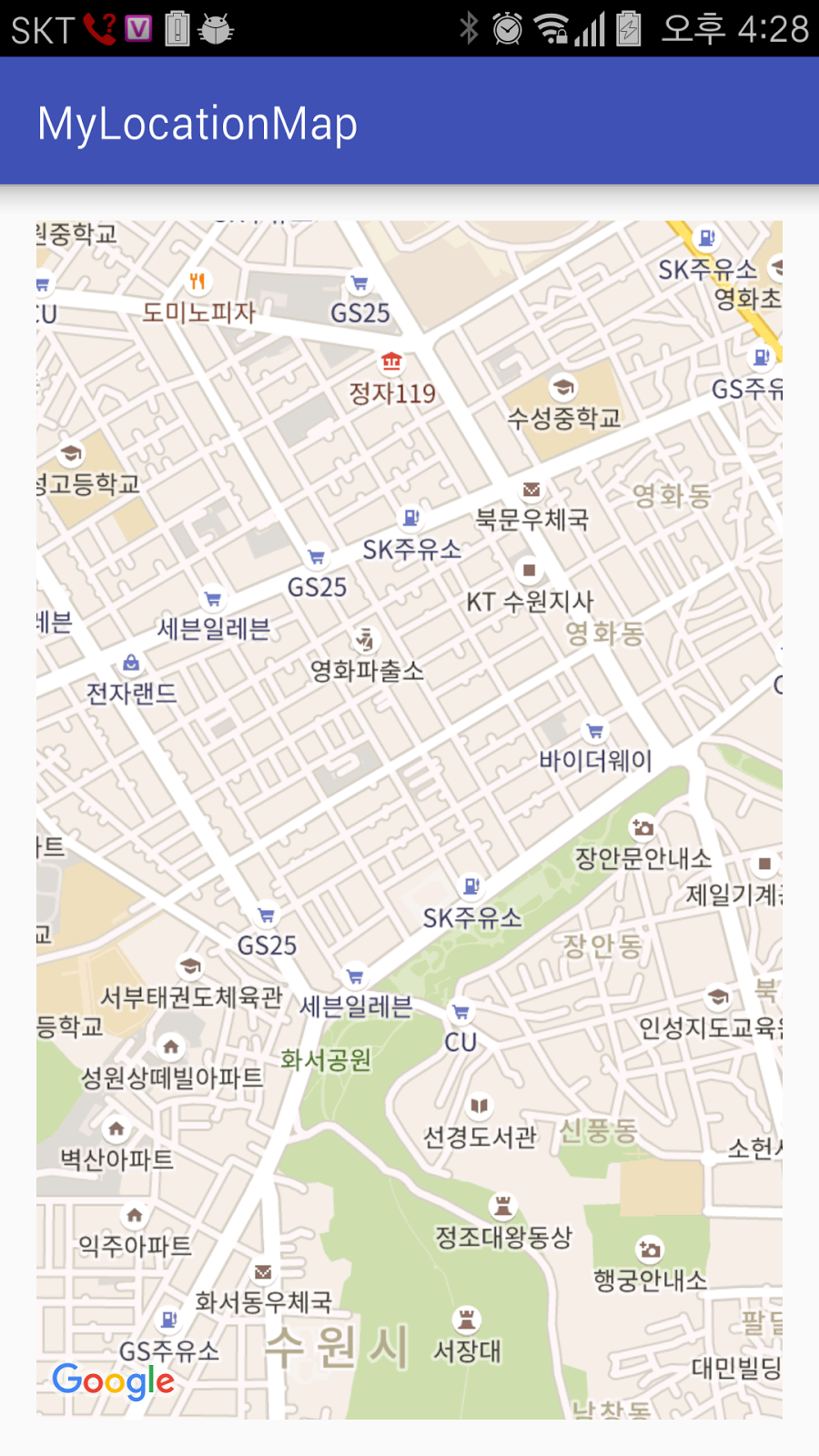Select the 도미노피자 restaurant point on map

(x=197, y=281)
